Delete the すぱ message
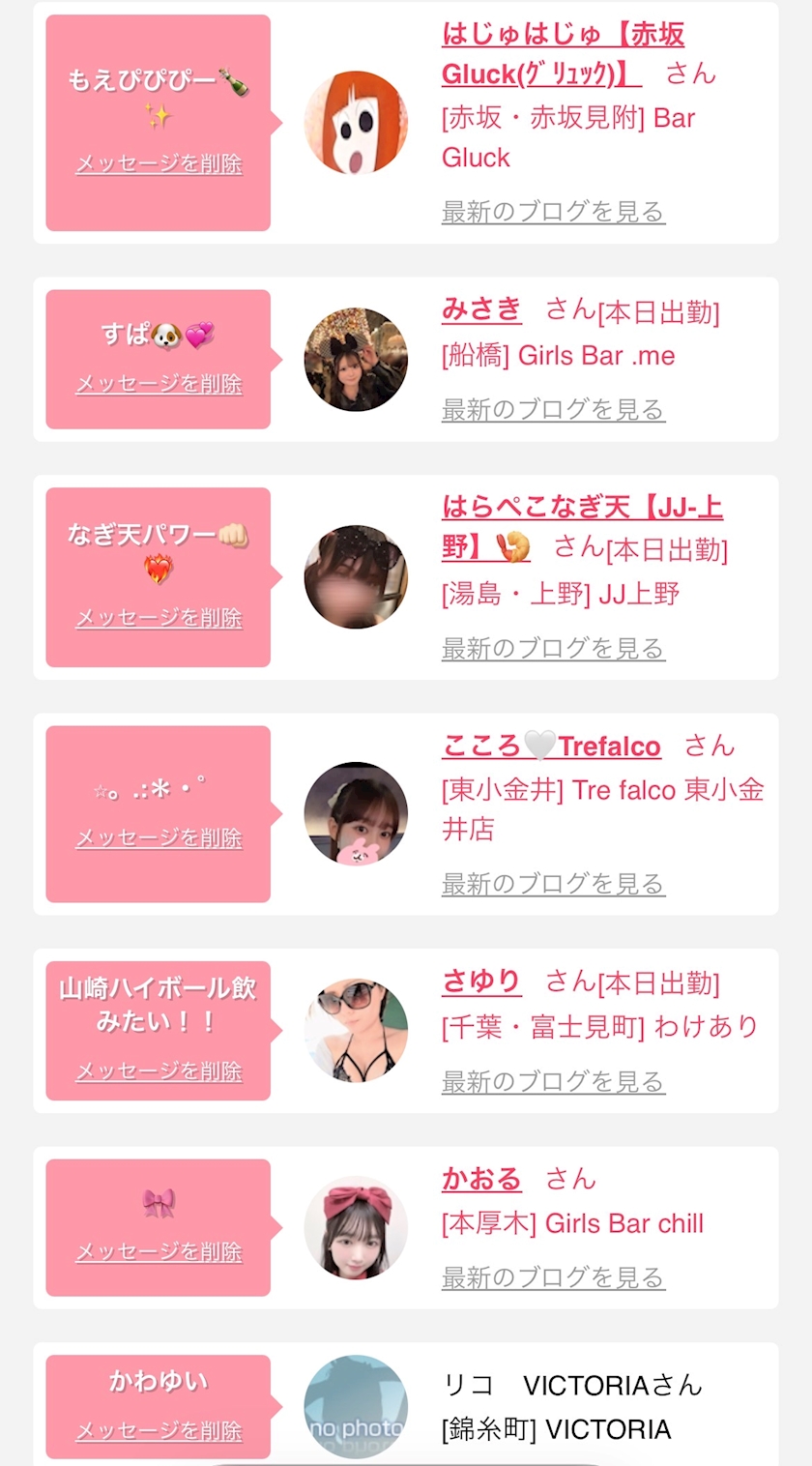This screenshot has width=812, height=1466. point(159,385)
